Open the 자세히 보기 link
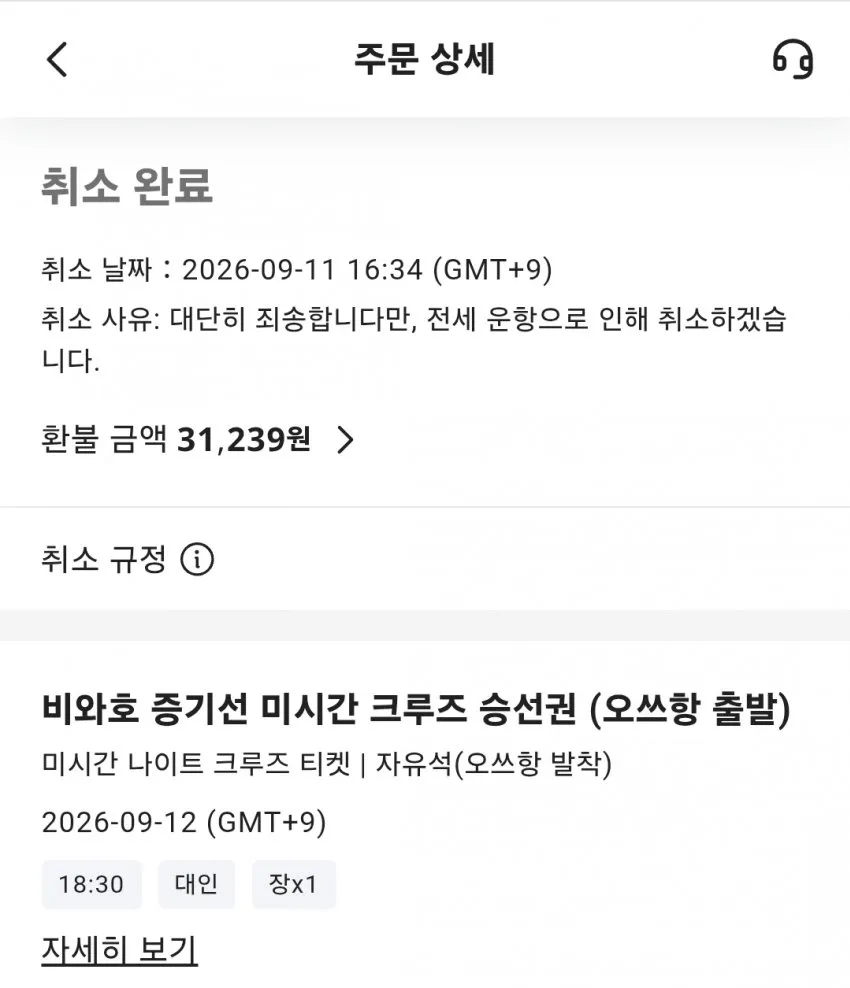 (119, 950)
